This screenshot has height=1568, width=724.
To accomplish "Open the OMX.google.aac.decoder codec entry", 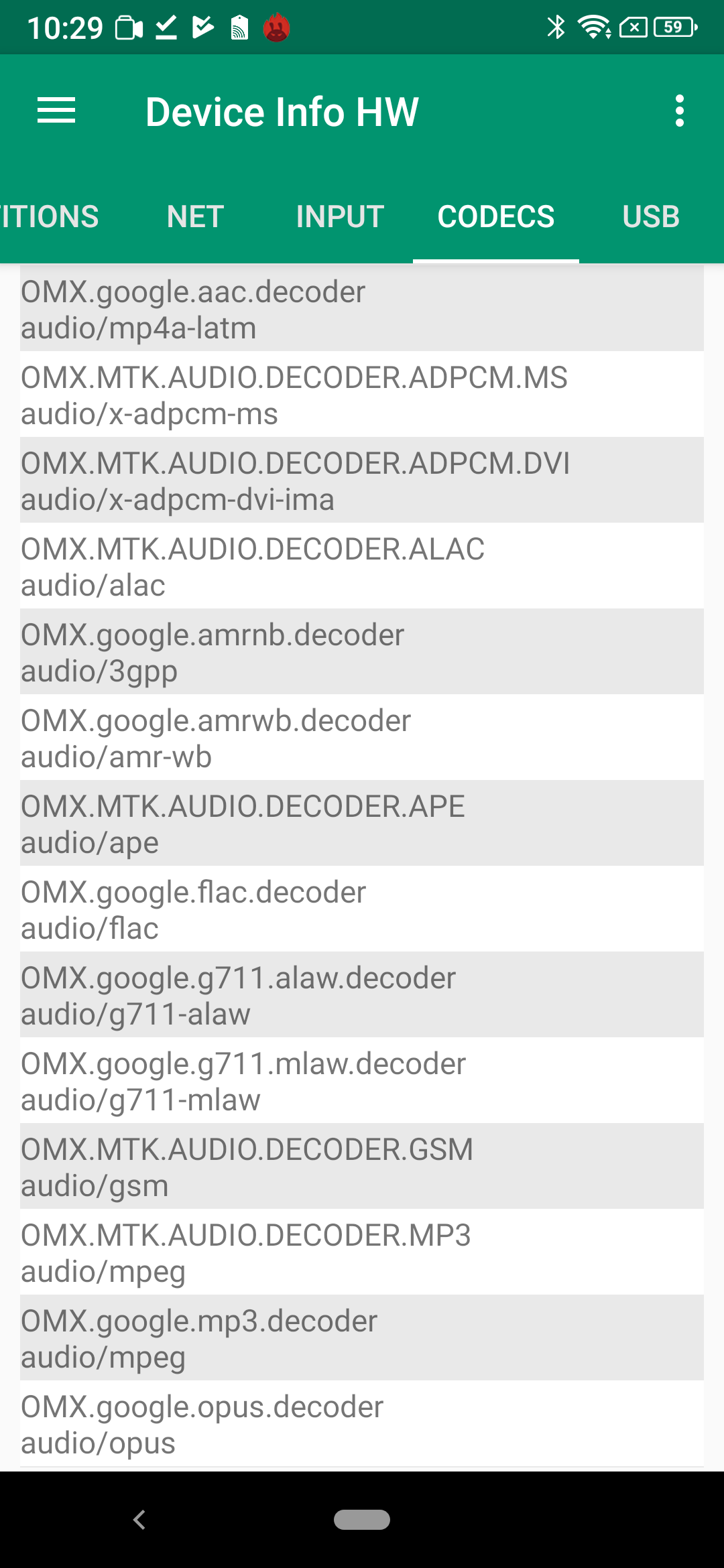I will tap(362, 310).
